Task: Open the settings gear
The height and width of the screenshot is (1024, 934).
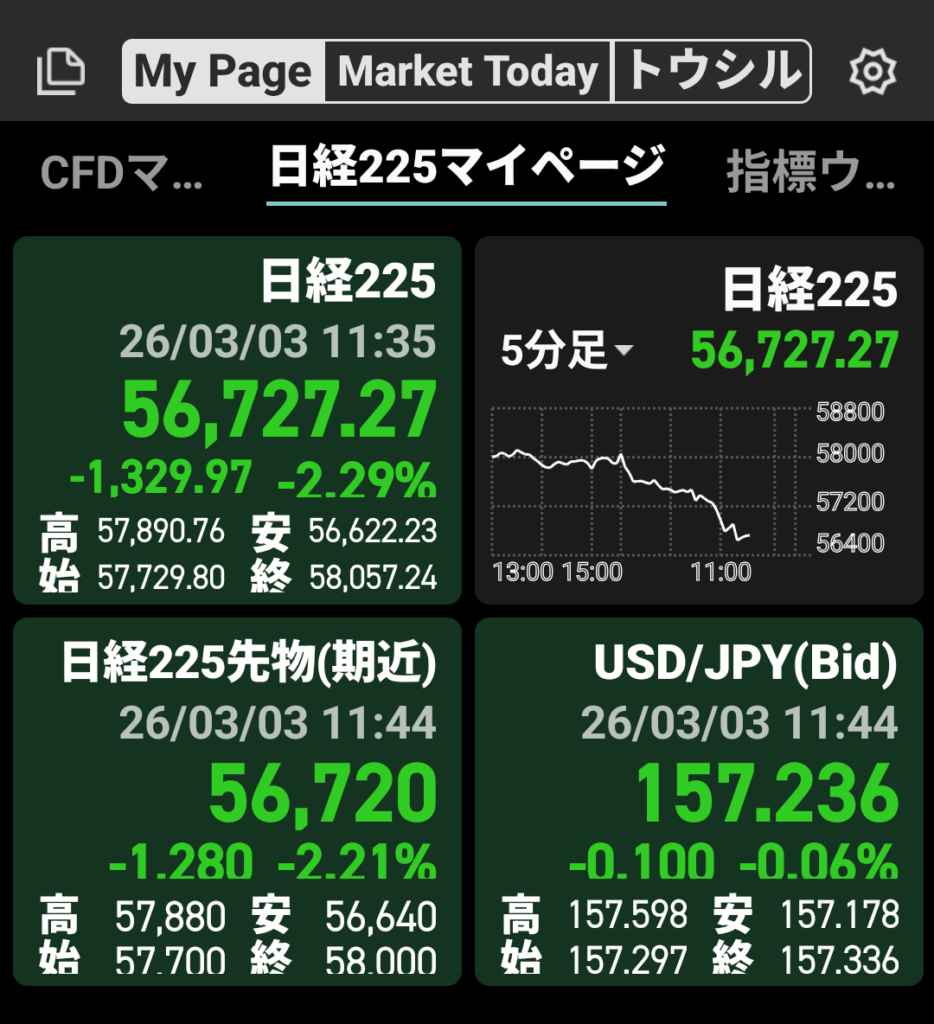Action: (x=872, y=72)
